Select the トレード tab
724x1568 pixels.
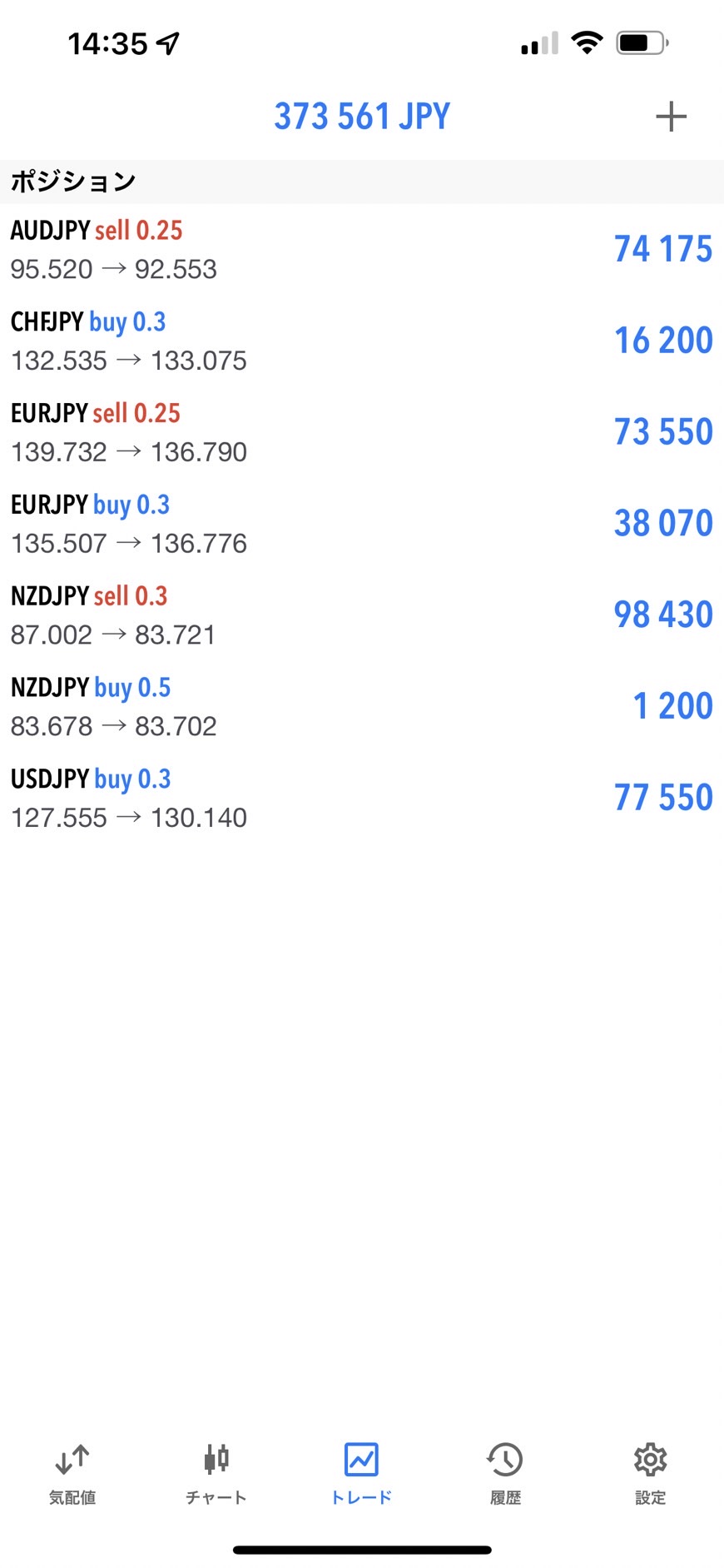361,1474
